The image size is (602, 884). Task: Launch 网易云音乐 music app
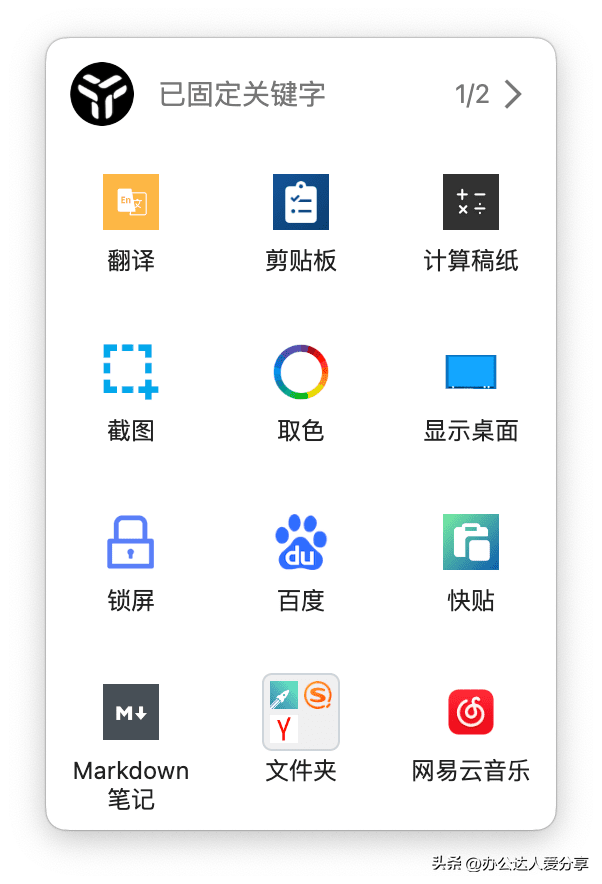471,712
